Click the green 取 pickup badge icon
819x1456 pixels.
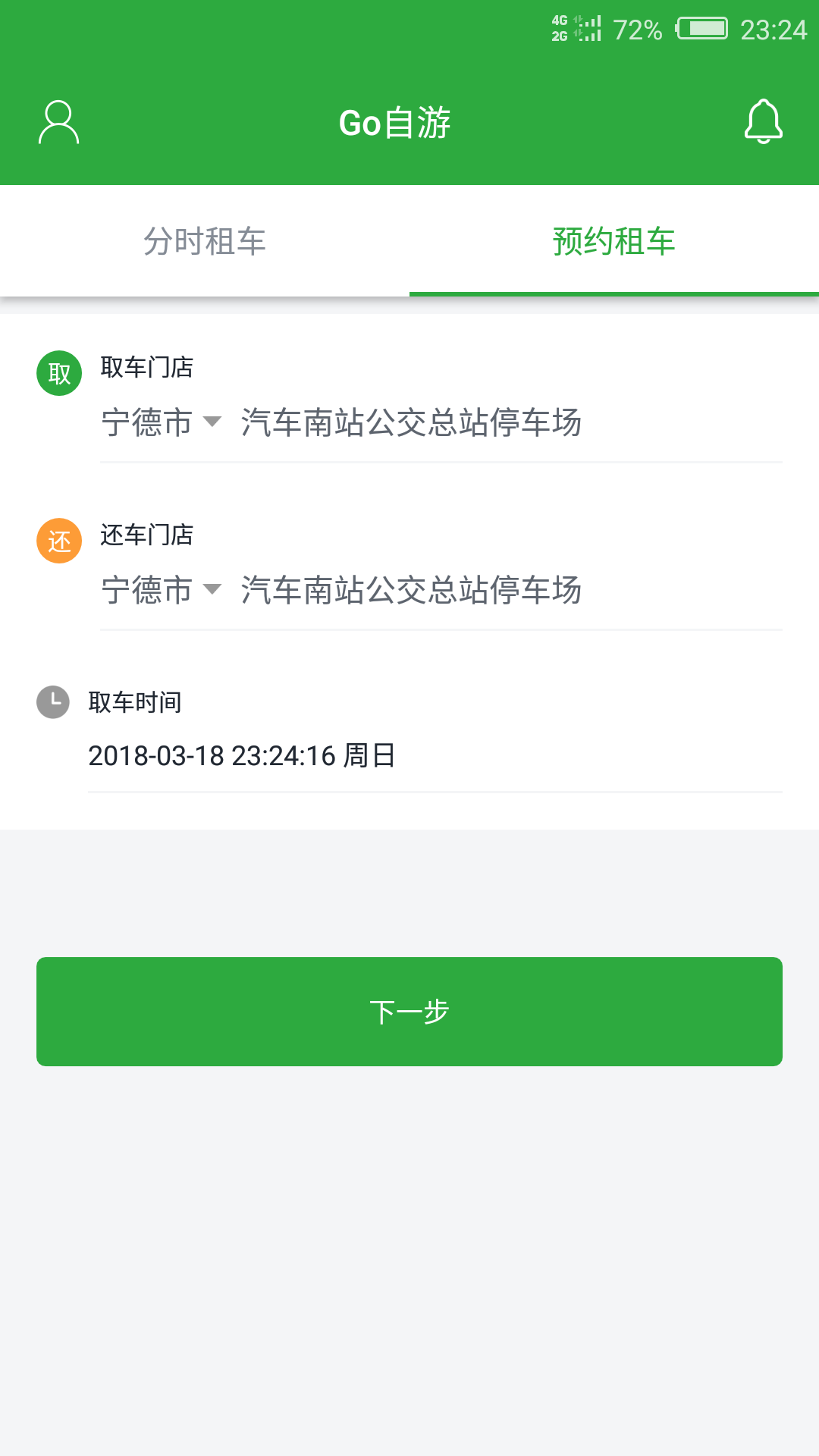point(58,372)
